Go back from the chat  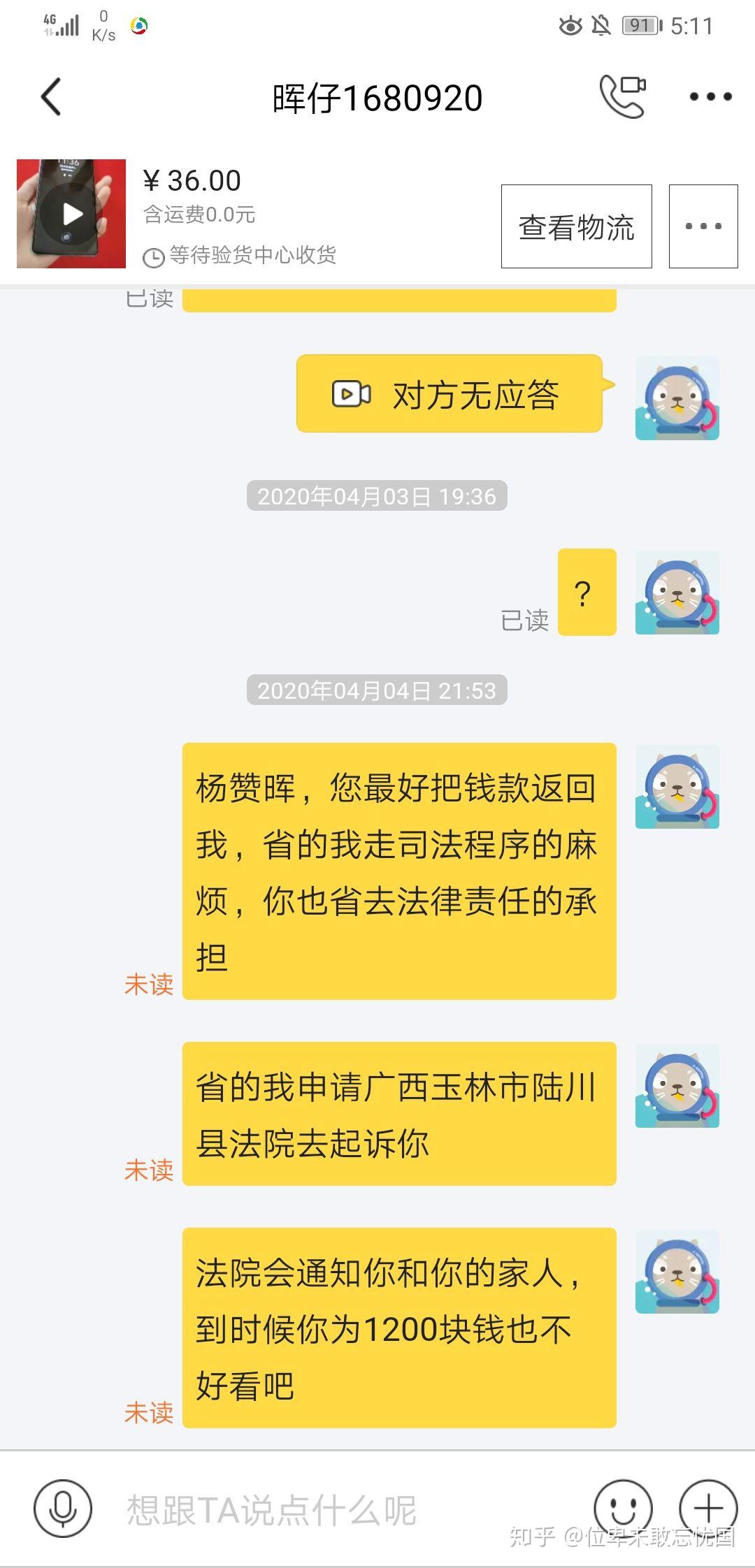click(51, 96)
